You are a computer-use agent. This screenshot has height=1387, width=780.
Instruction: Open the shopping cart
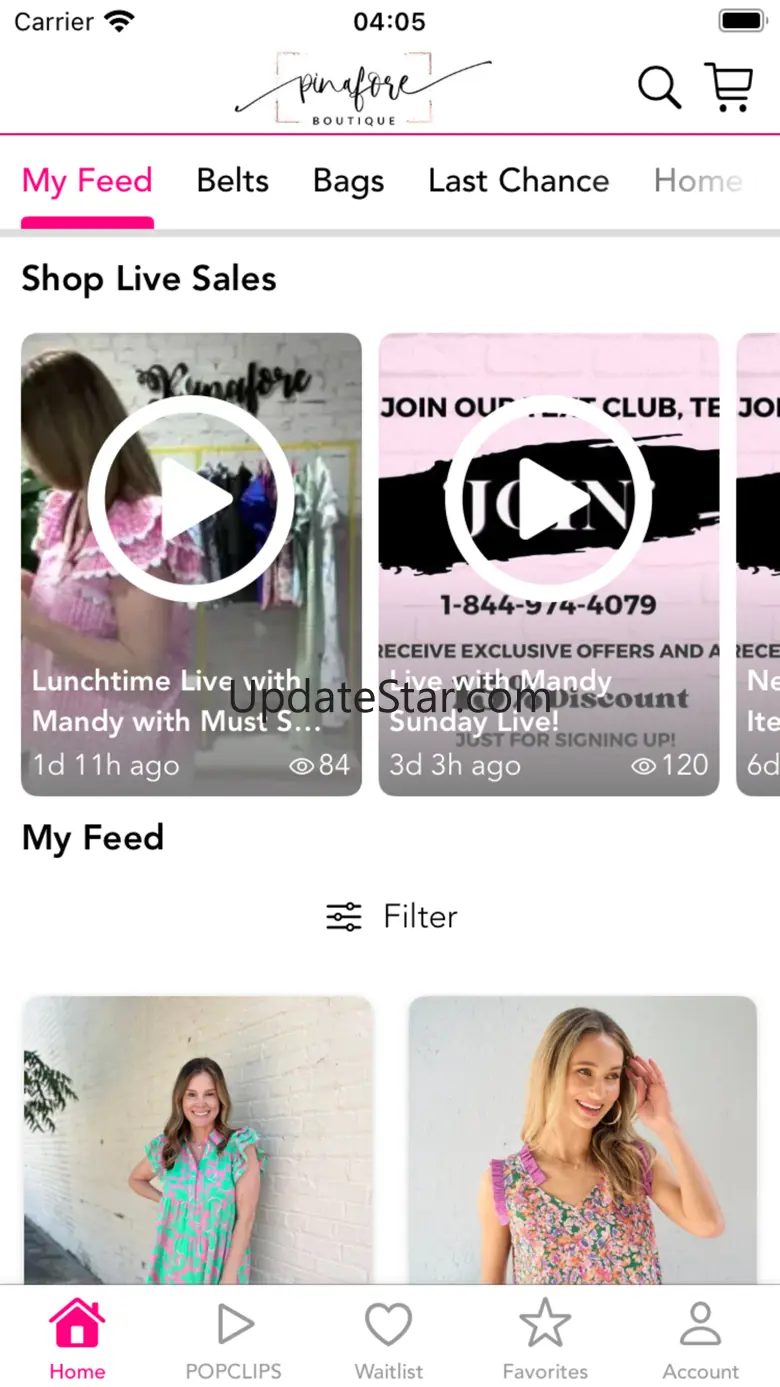(728, 87)
